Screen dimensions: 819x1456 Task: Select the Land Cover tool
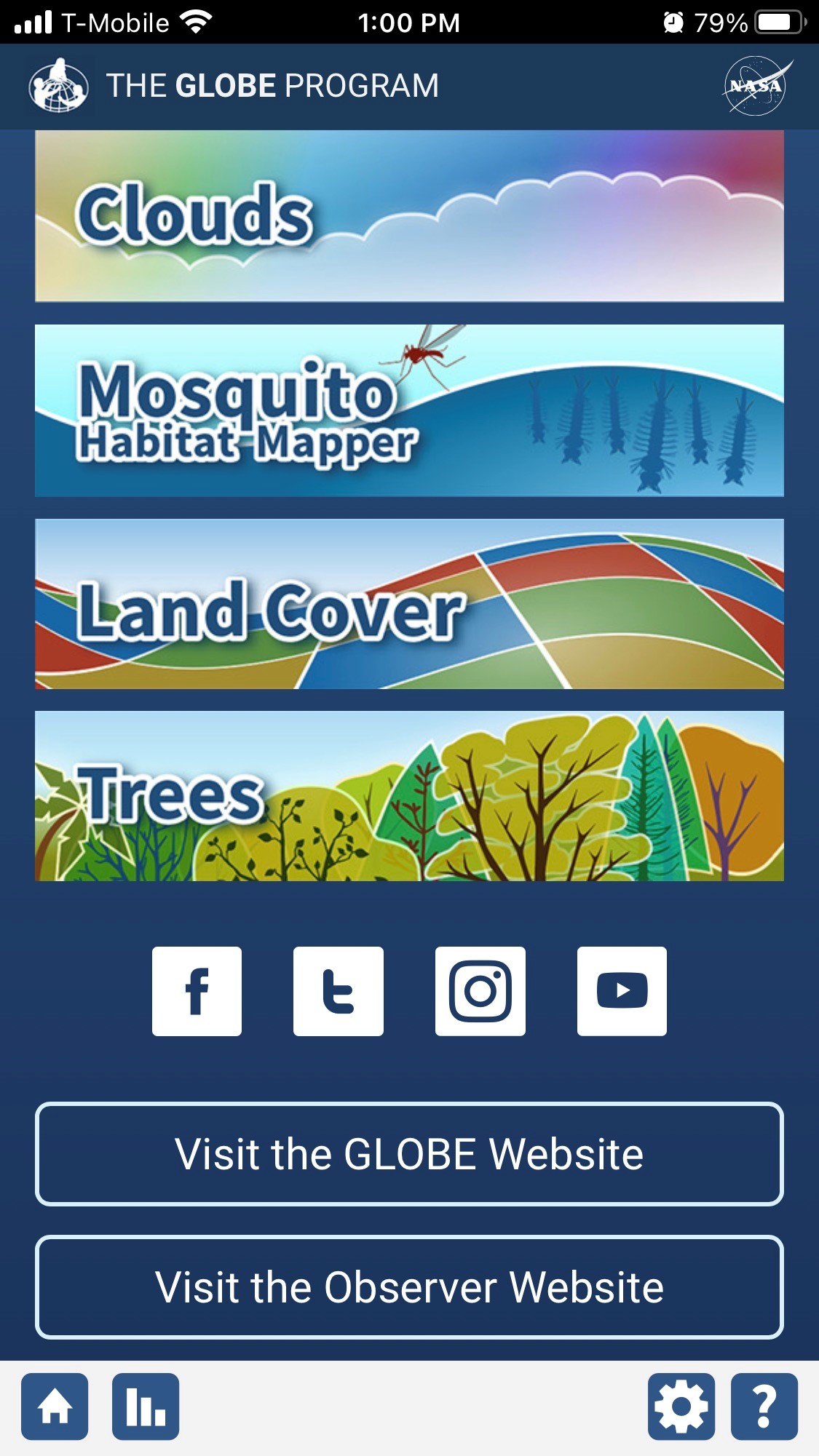click(409, 604)
